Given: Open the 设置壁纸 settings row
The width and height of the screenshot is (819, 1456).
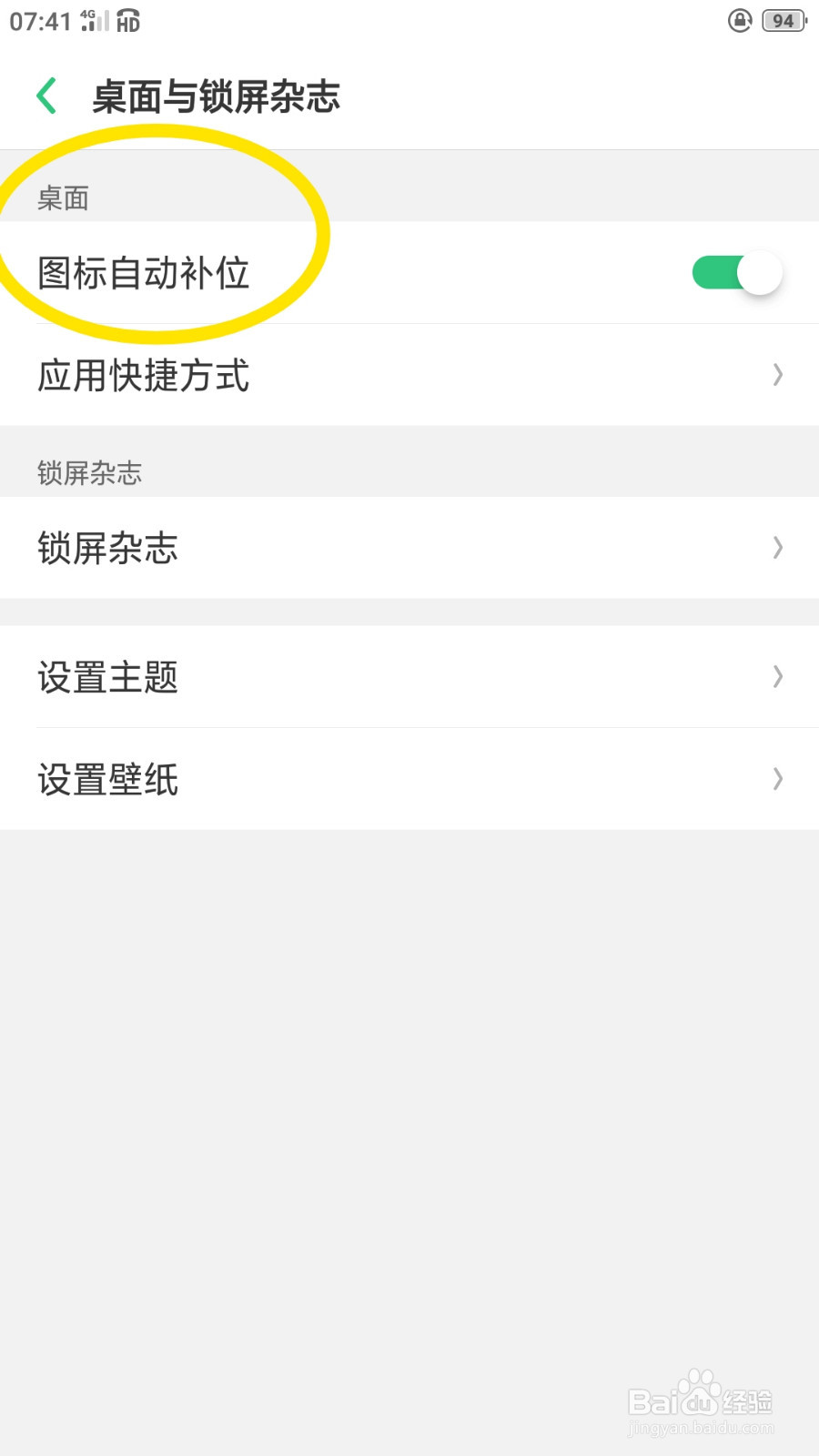Looking at the screenshot, I should click(x=409, y=779).
